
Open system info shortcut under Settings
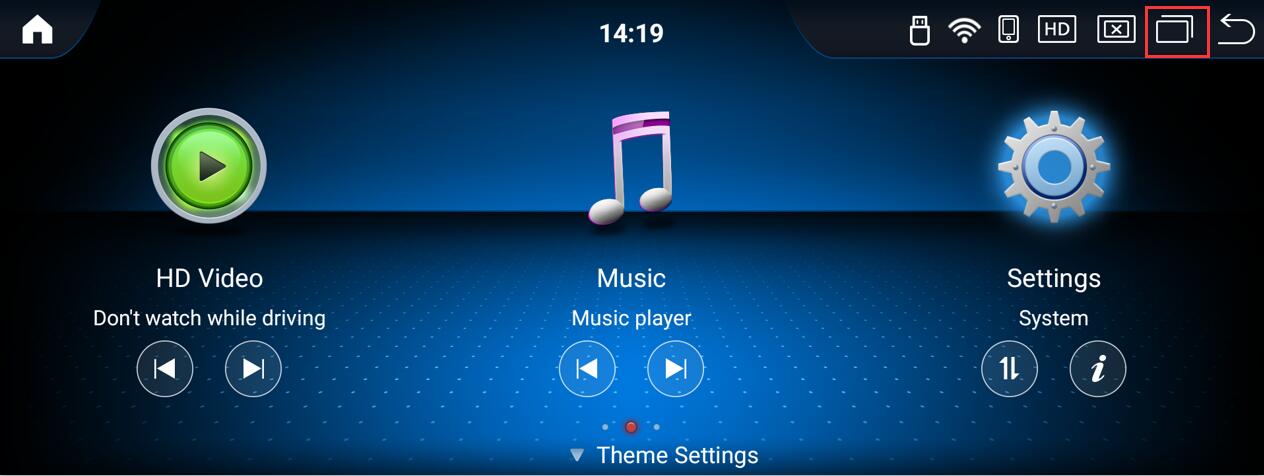(1097, 369)
